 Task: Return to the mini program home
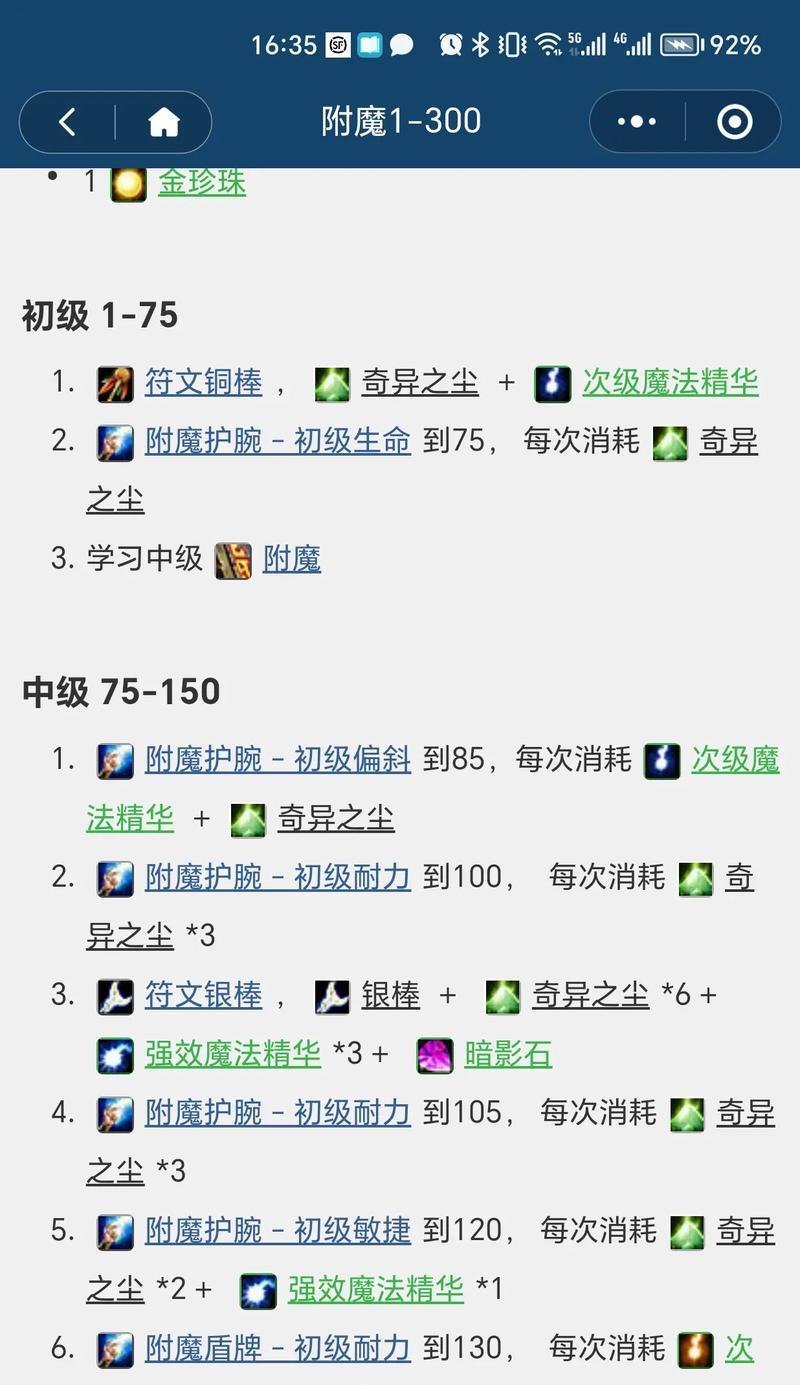[163, 122]
